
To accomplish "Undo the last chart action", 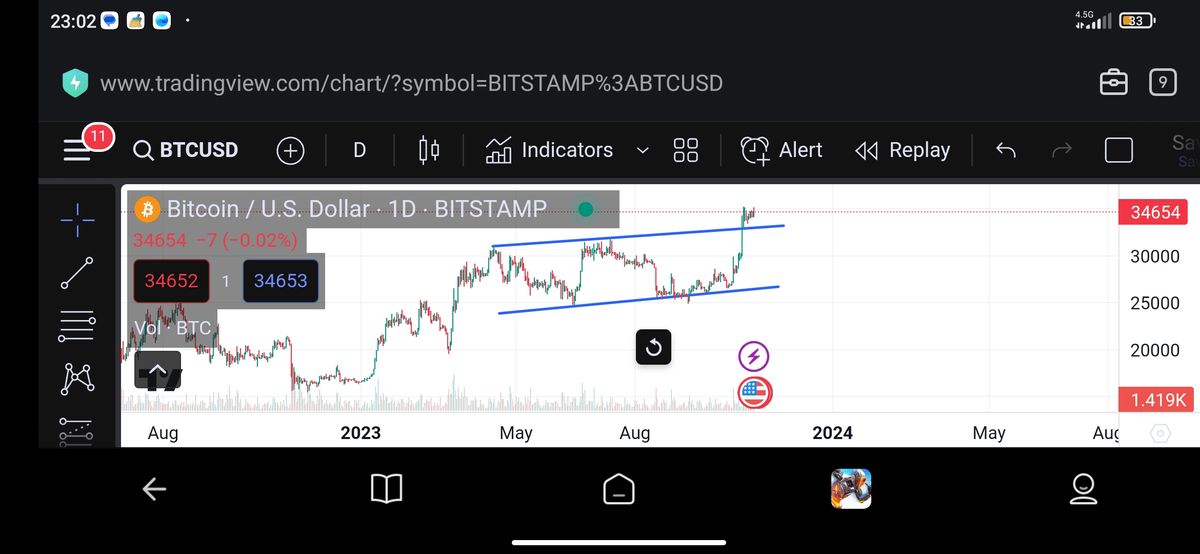I will pos(1006,150).
